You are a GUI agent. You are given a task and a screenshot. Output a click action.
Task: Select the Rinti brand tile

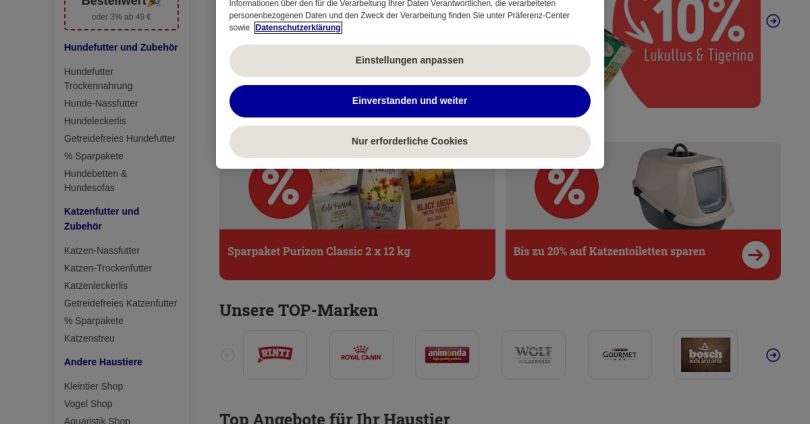click(275, 354)
